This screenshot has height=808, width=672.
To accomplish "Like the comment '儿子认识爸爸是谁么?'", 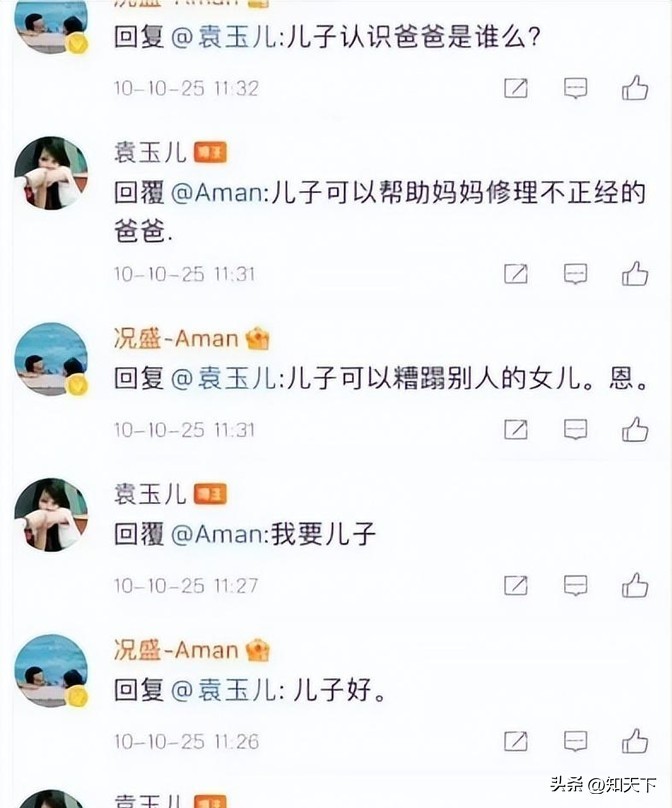I will [635, 88].
